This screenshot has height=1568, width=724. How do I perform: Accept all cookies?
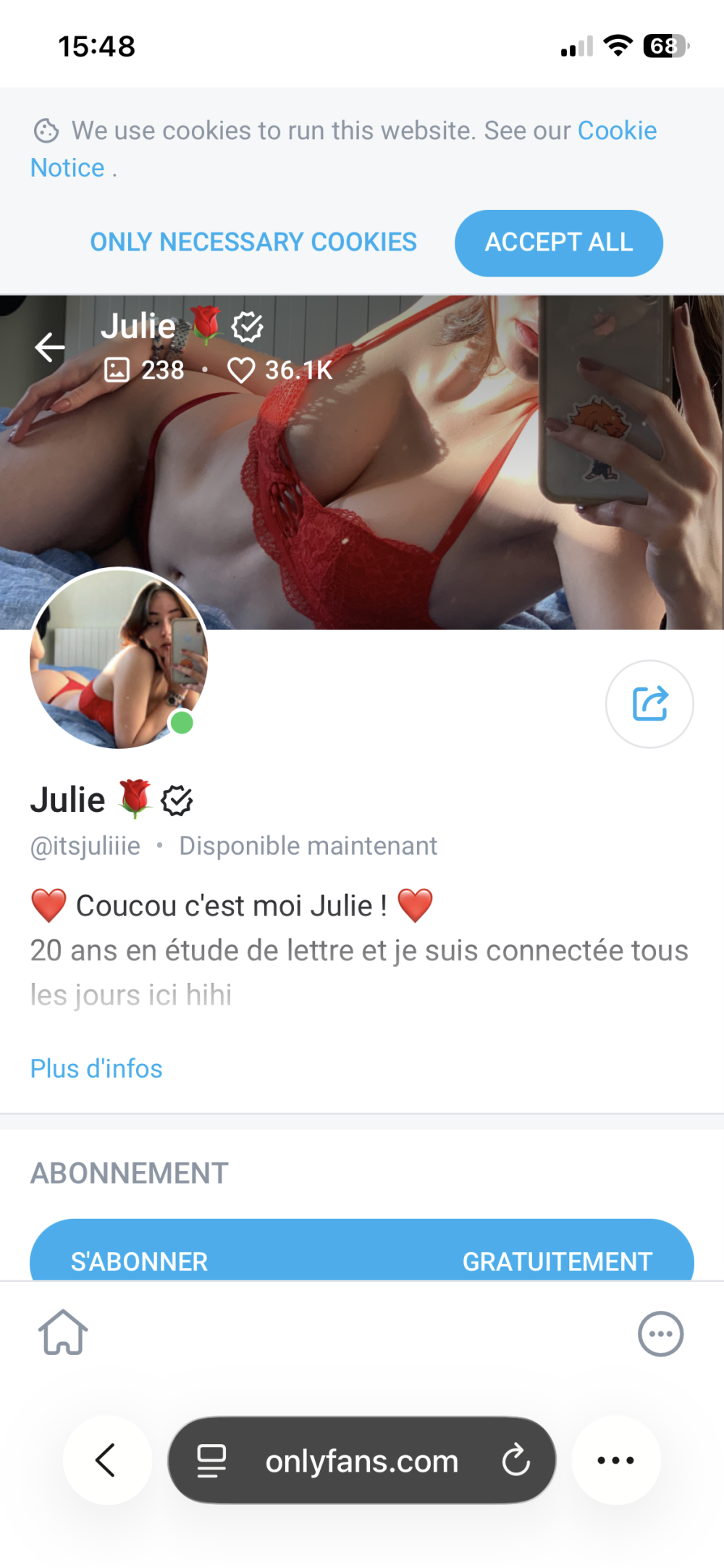point(558,243)
